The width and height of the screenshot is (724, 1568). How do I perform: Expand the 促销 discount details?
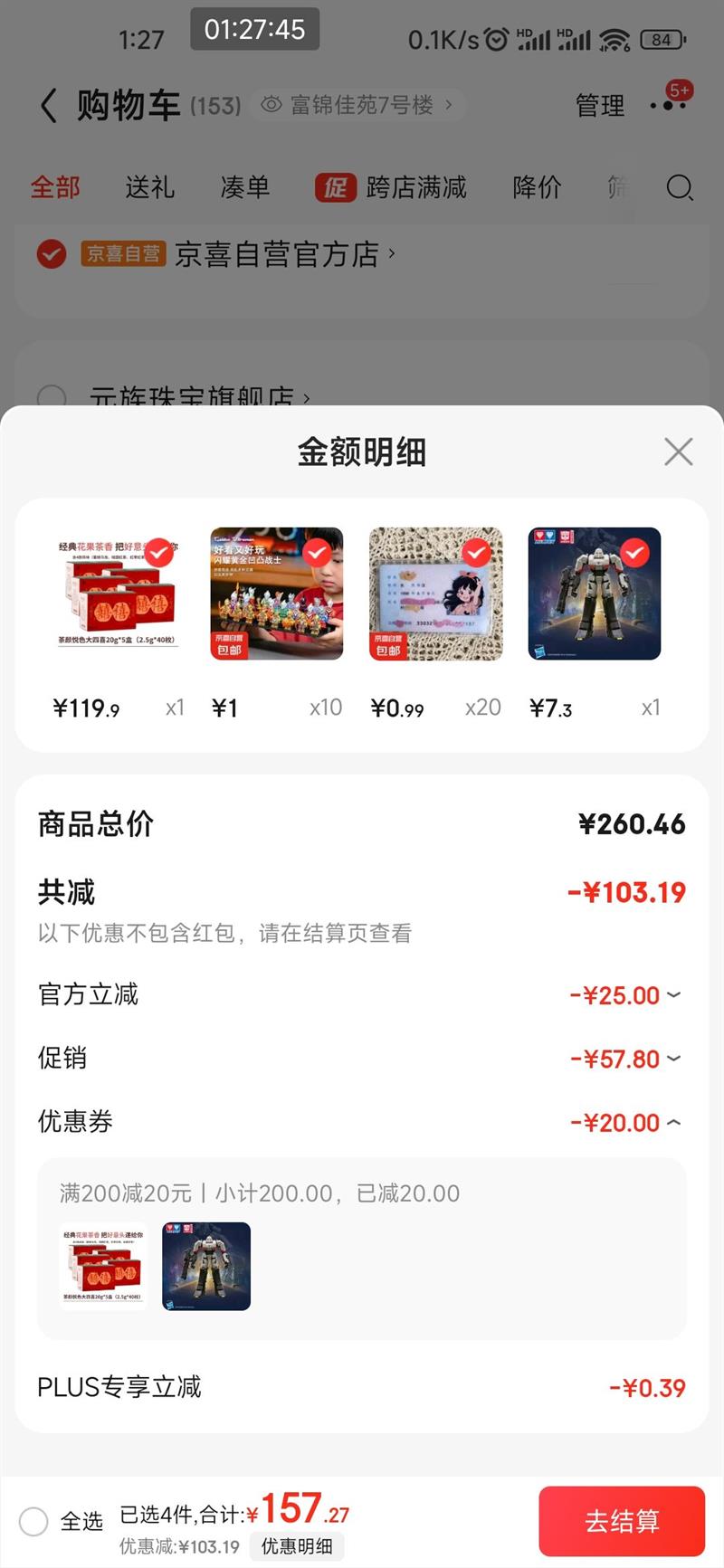626,1059
